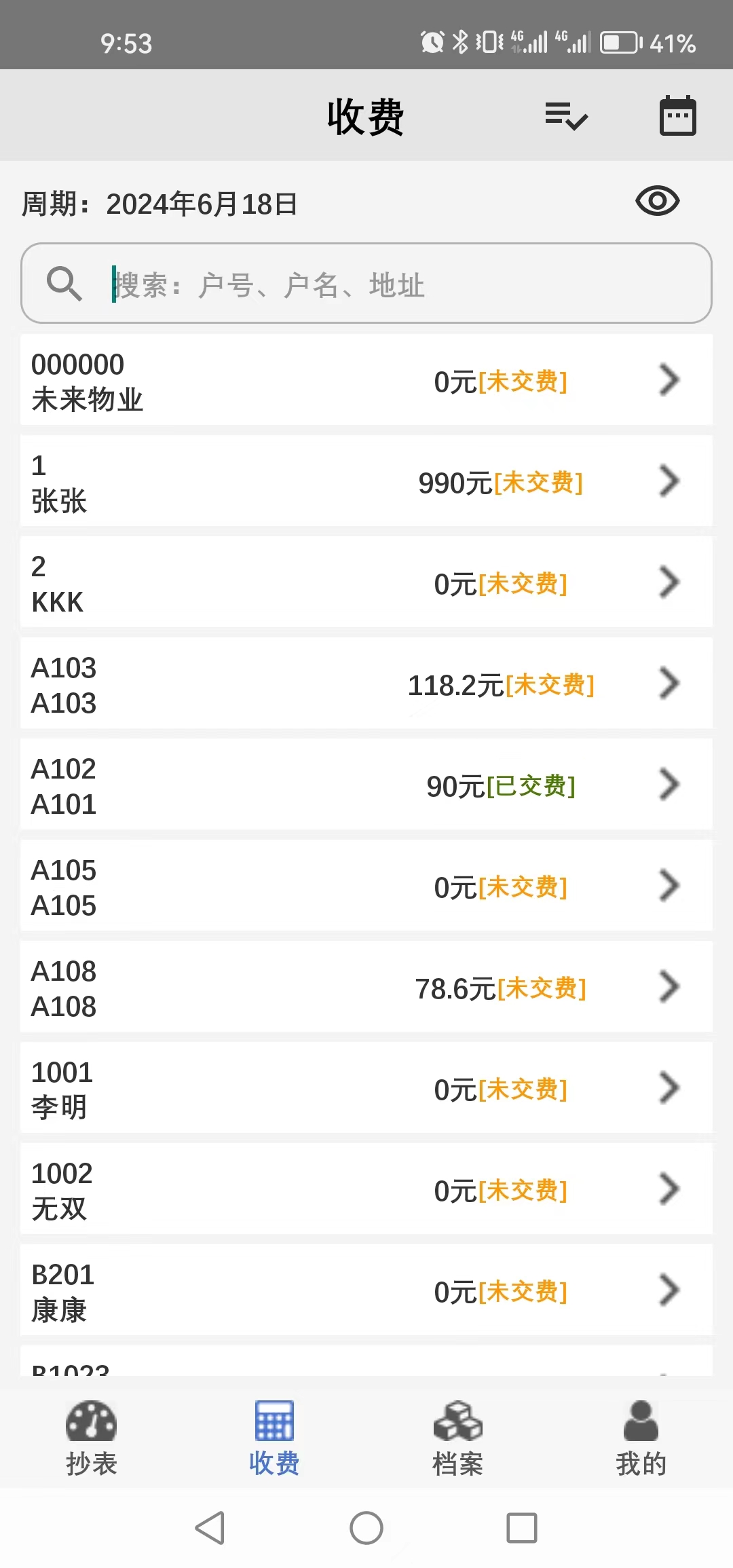Image resolution: width=733 pixels, height=1568 pixels.
Task: Open 康康's B201 account
Action: pos(366,1290)
